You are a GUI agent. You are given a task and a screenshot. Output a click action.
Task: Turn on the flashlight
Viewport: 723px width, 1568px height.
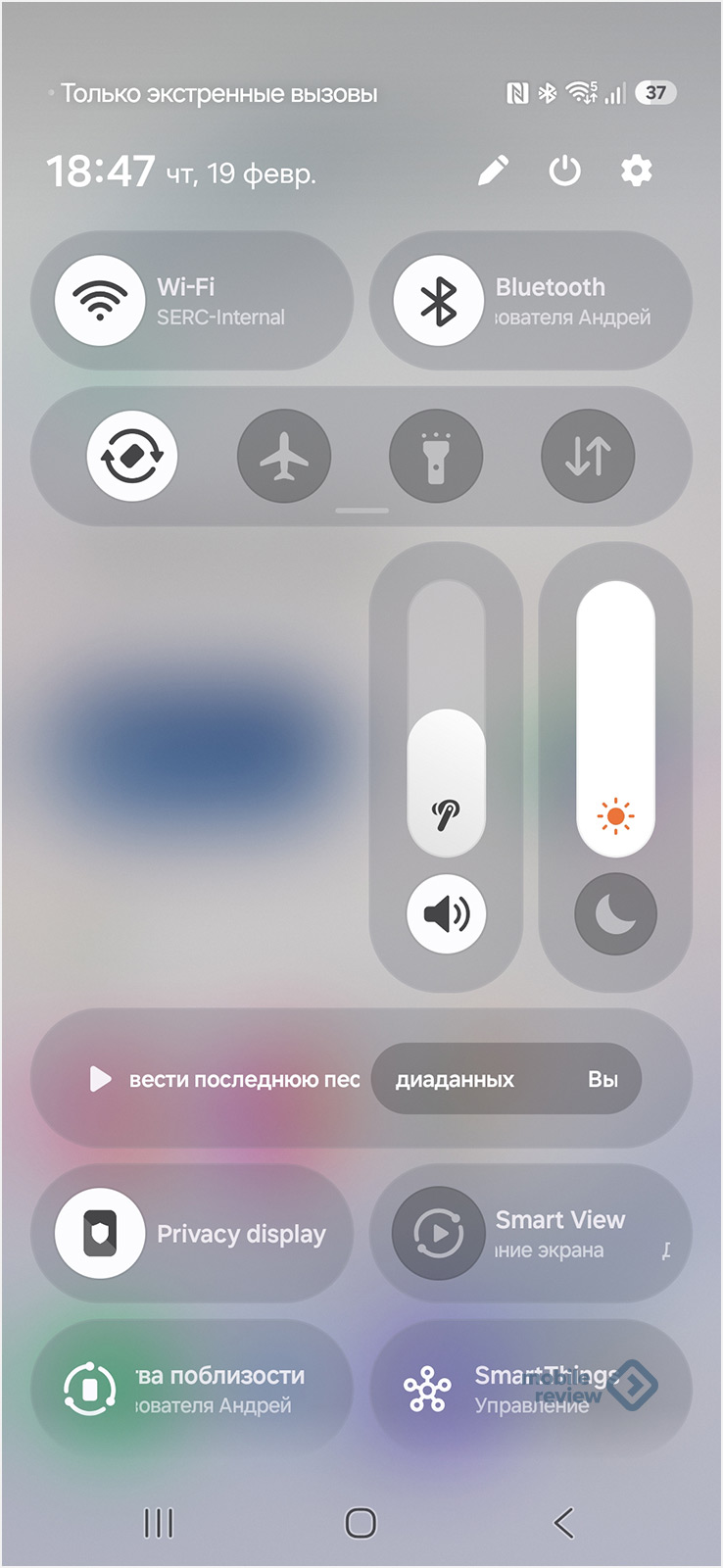coord(436,456)
